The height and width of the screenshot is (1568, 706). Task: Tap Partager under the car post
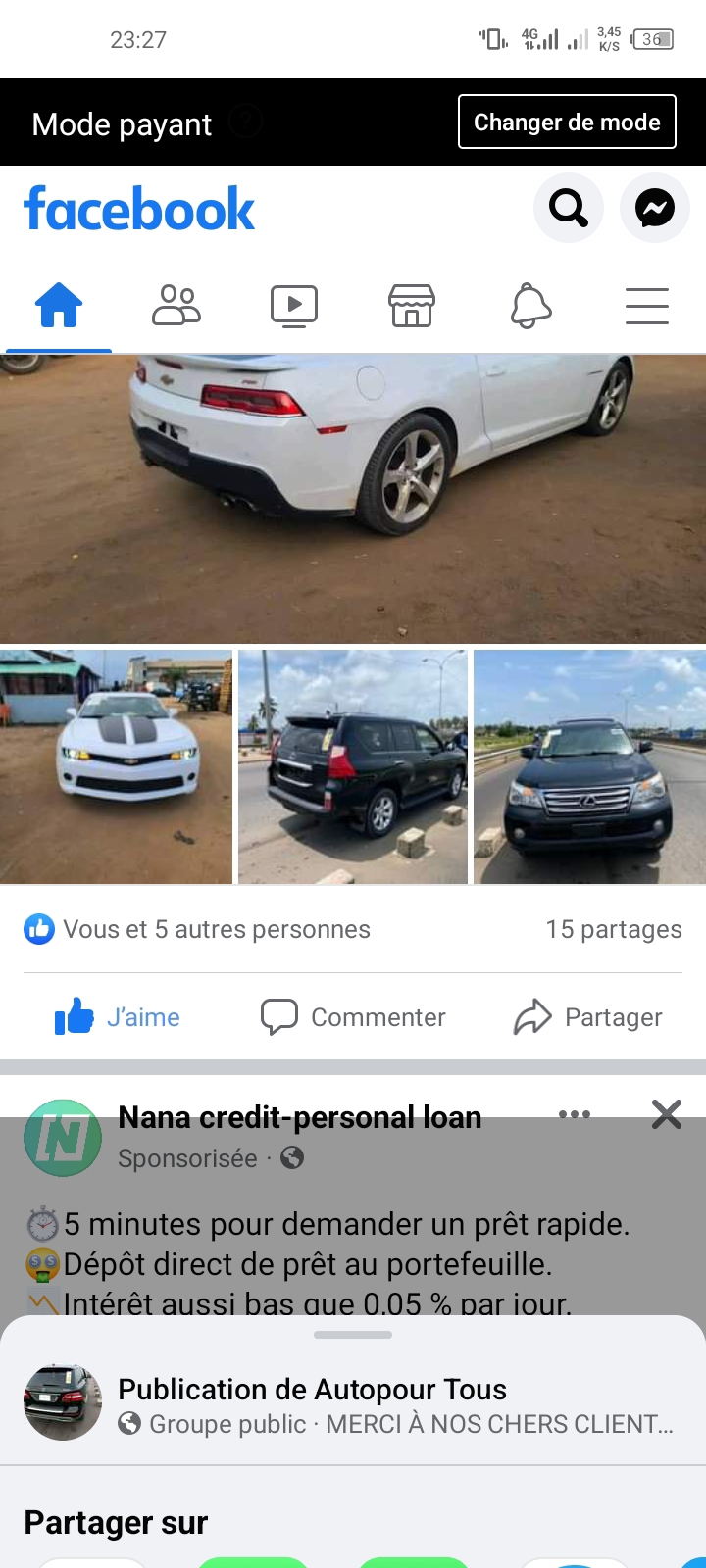[588, 1017]
